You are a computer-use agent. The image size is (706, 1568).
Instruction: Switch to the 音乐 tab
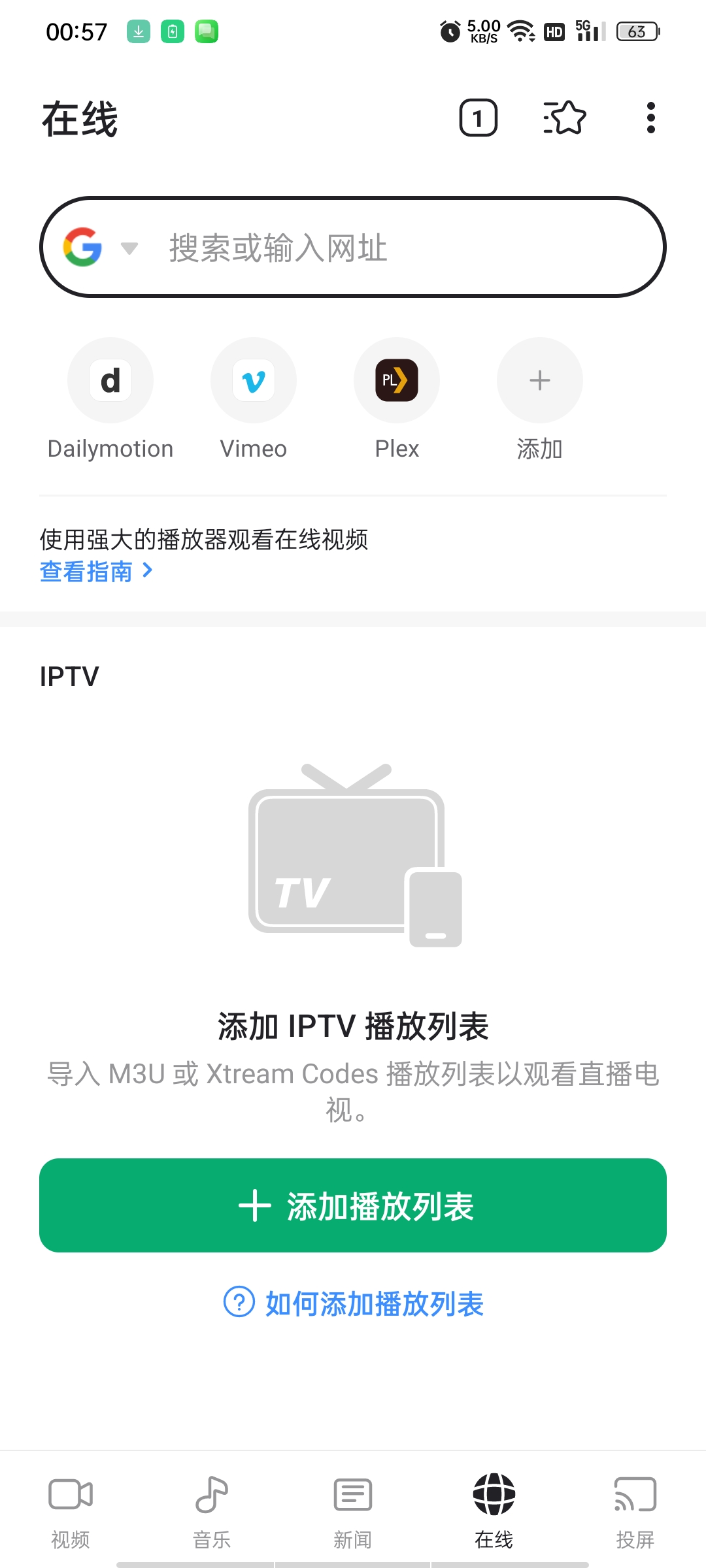tap(212, 1511)
